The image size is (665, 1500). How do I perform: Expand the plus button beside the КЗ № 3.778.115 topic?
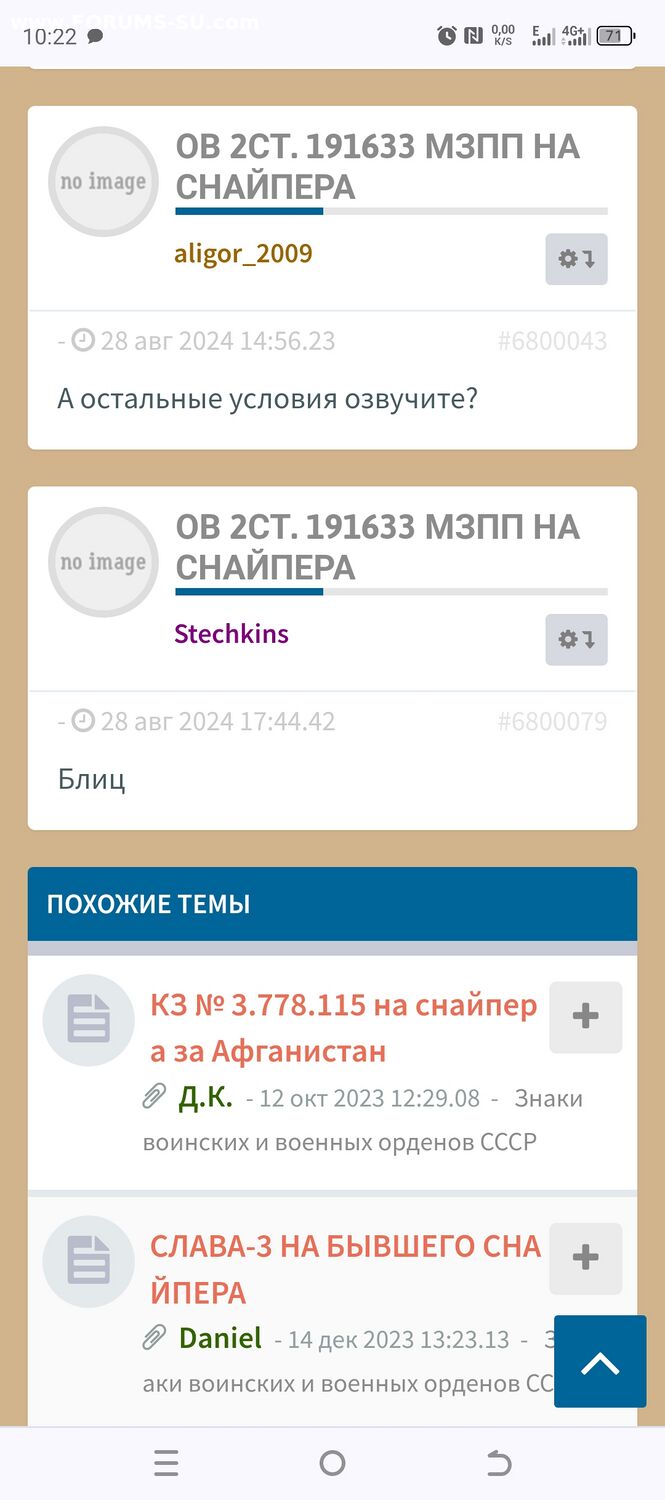[x=585, y=1017]
